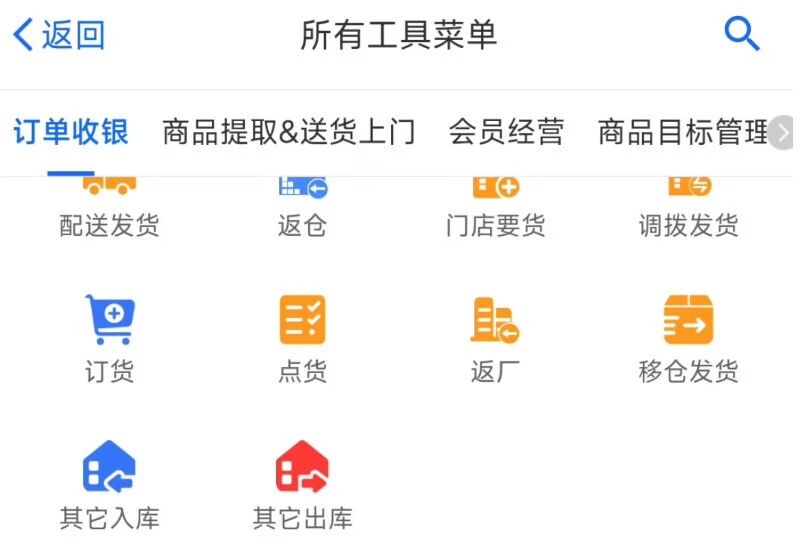Open 其它入库
This screenshot has width=801, height=558.
pyautogui.click(x=109, y=485)
